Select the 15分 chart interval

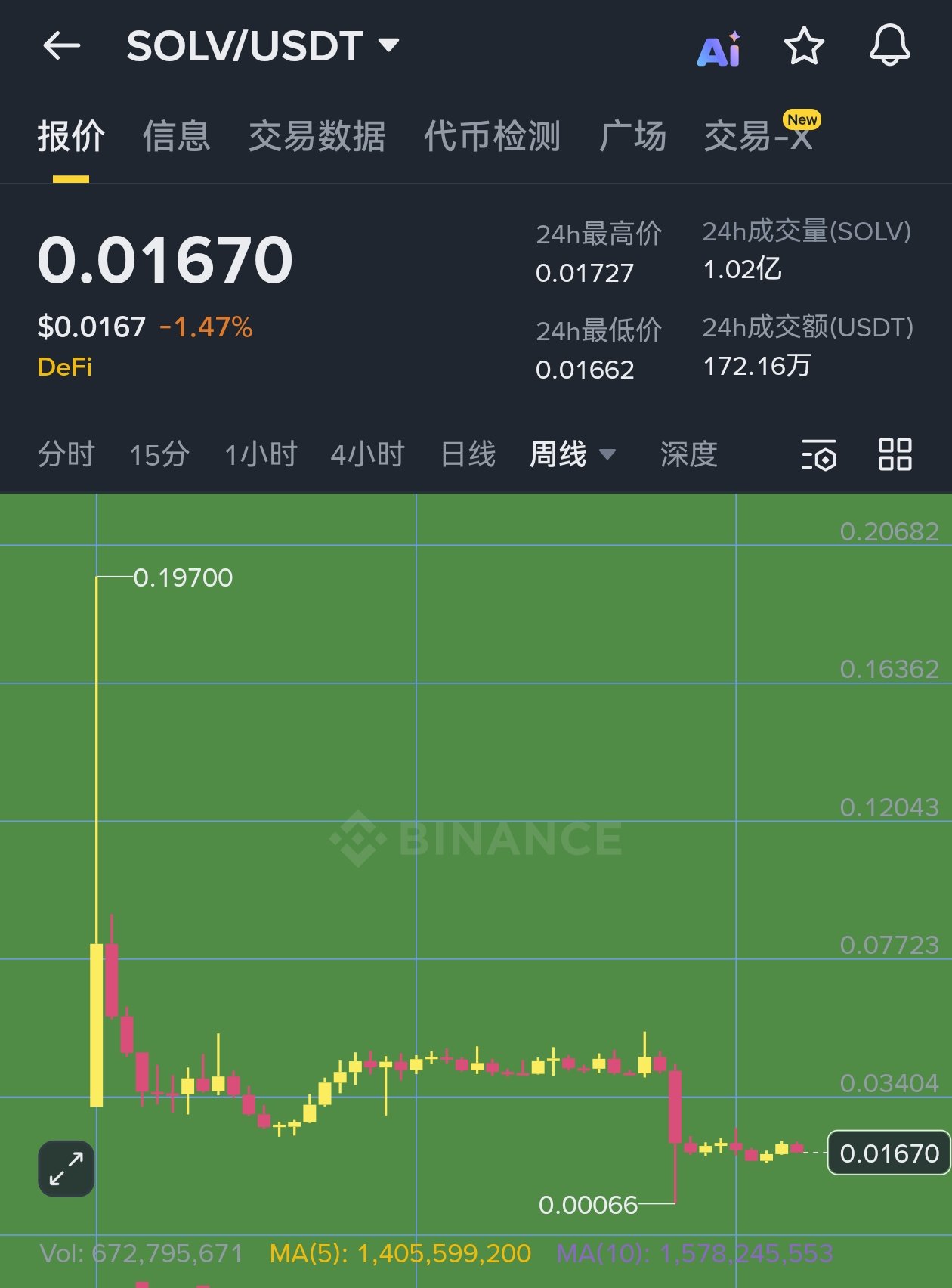pyautogui.click(x=159, y=454)
